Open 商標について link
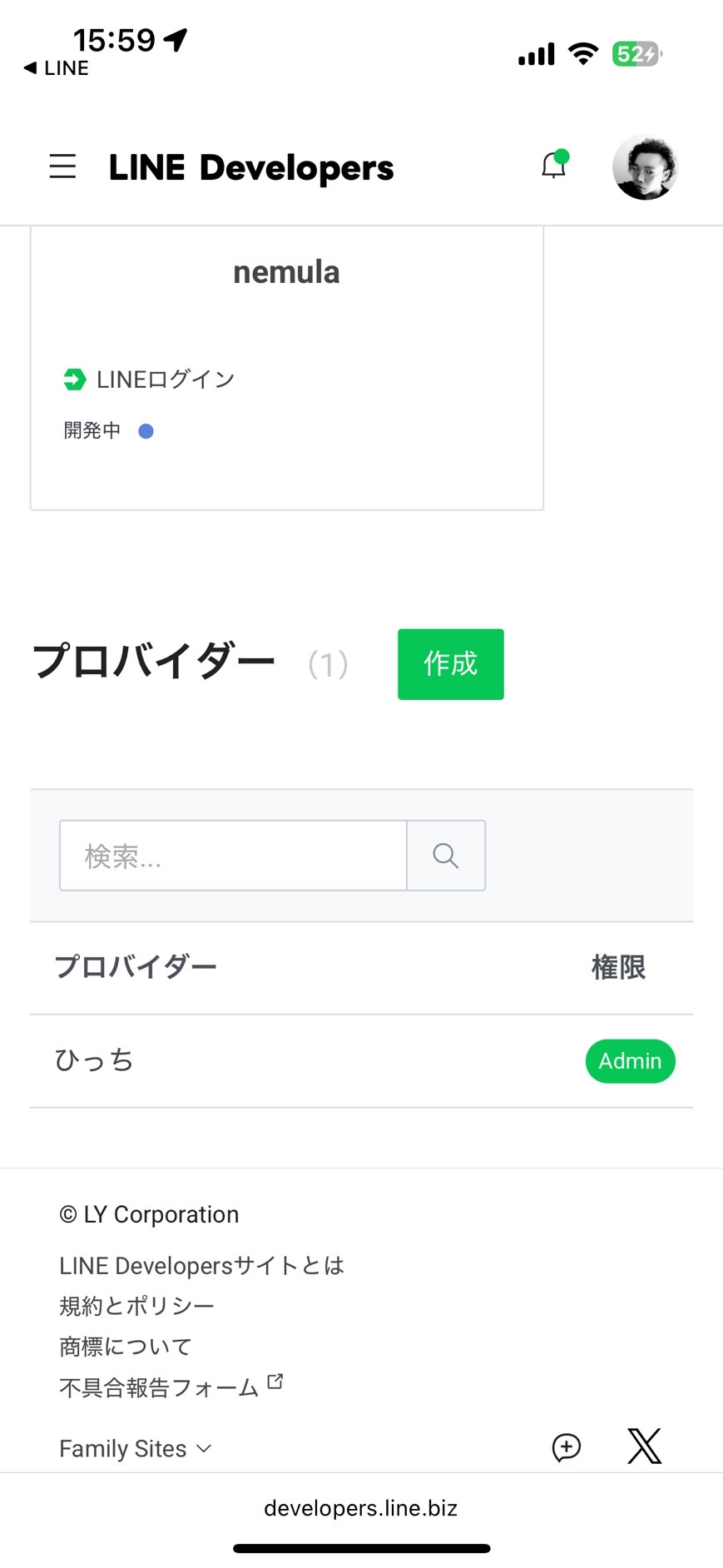 (x=126, y=1347)
